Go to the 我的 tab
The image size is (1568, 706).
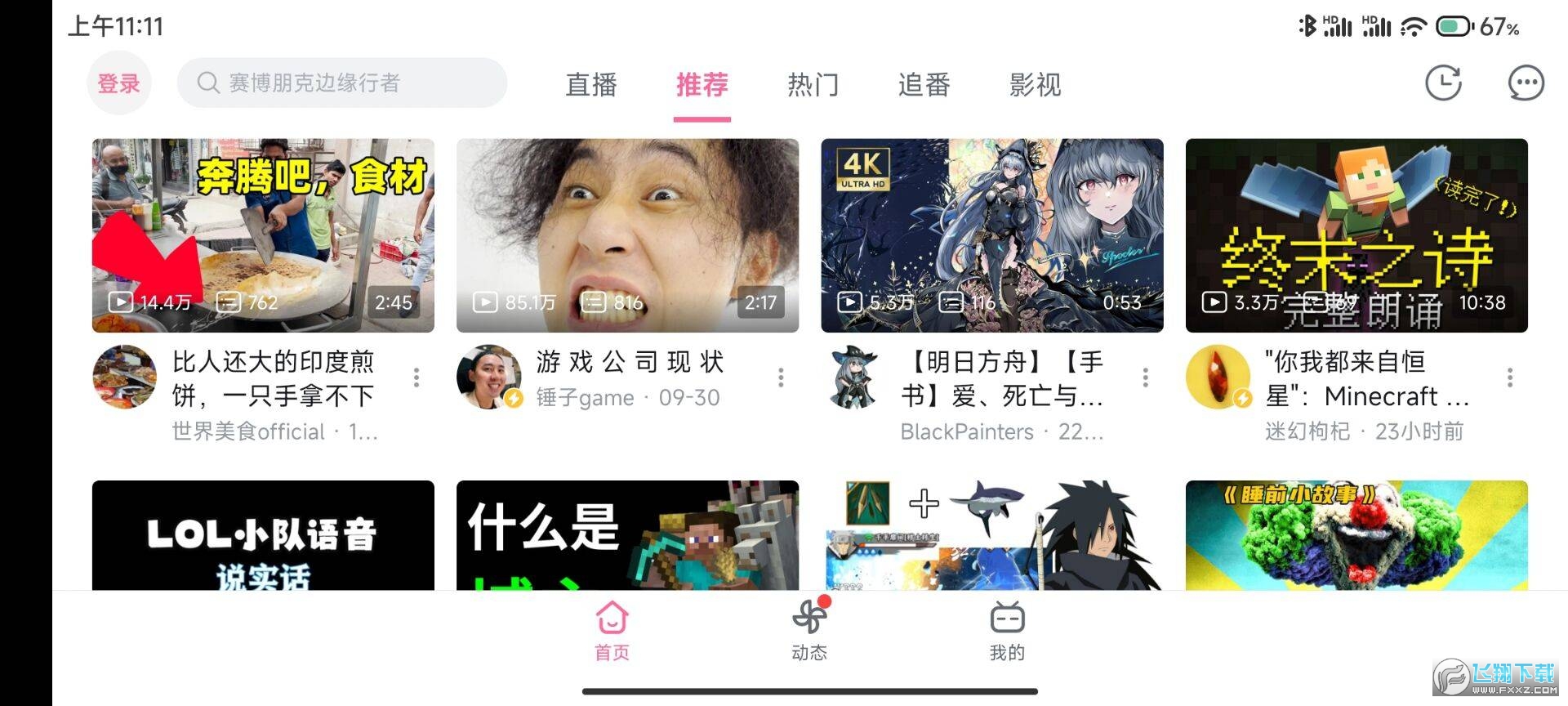[x=1006, y=629]
